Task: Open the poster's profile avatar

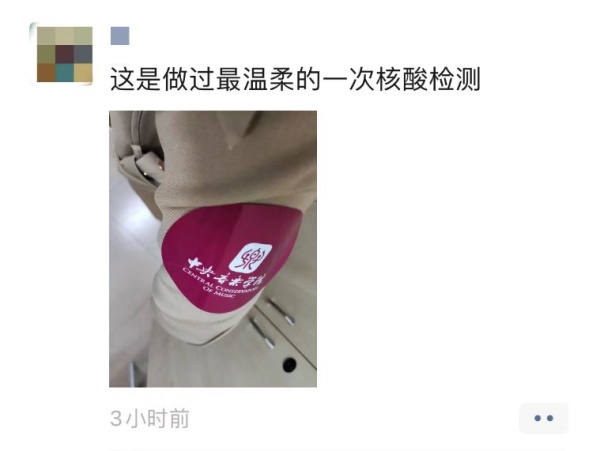Action: (x=64, y=54)
